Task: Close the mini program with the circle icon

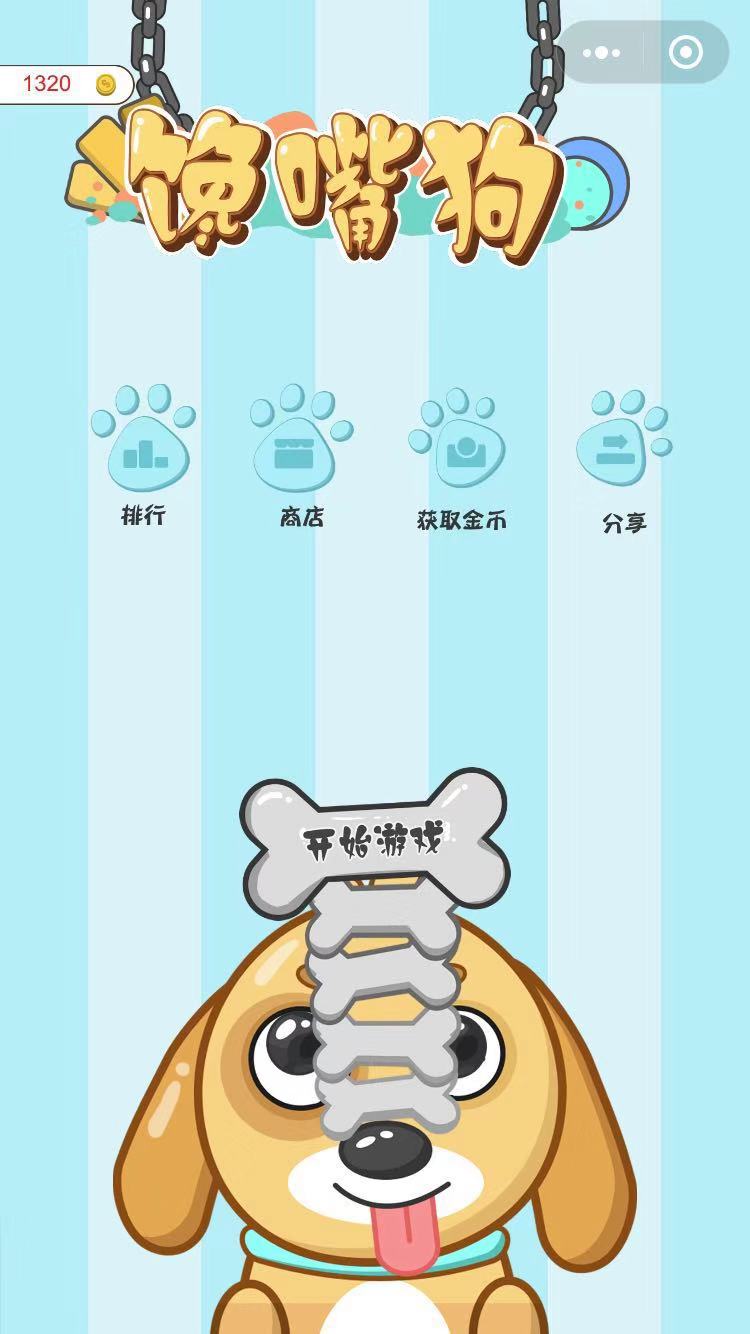Action: pyautogui.click(x=686, y=53)
